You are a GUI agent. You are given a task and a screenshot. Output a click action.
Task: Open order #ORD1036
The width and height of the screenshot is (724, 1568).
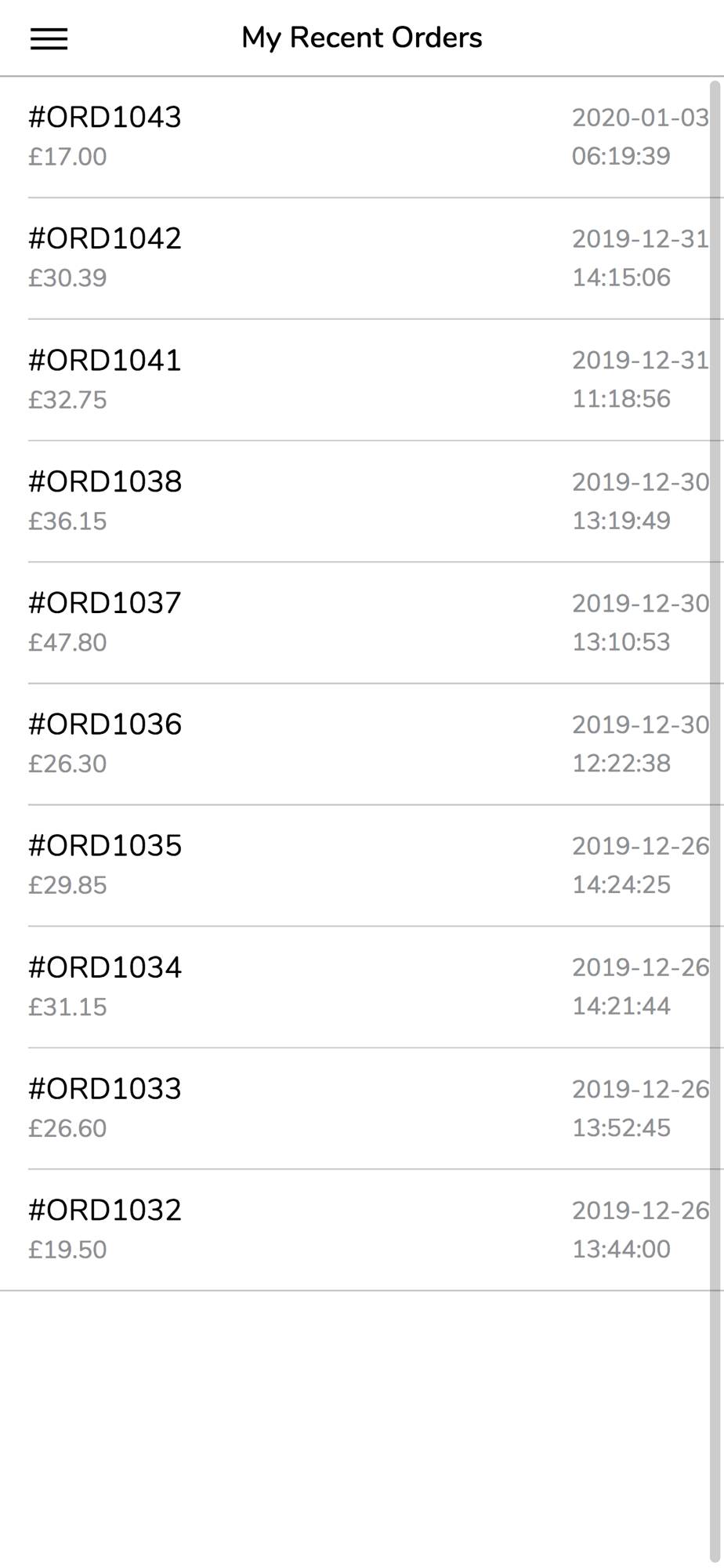[362, 745]
